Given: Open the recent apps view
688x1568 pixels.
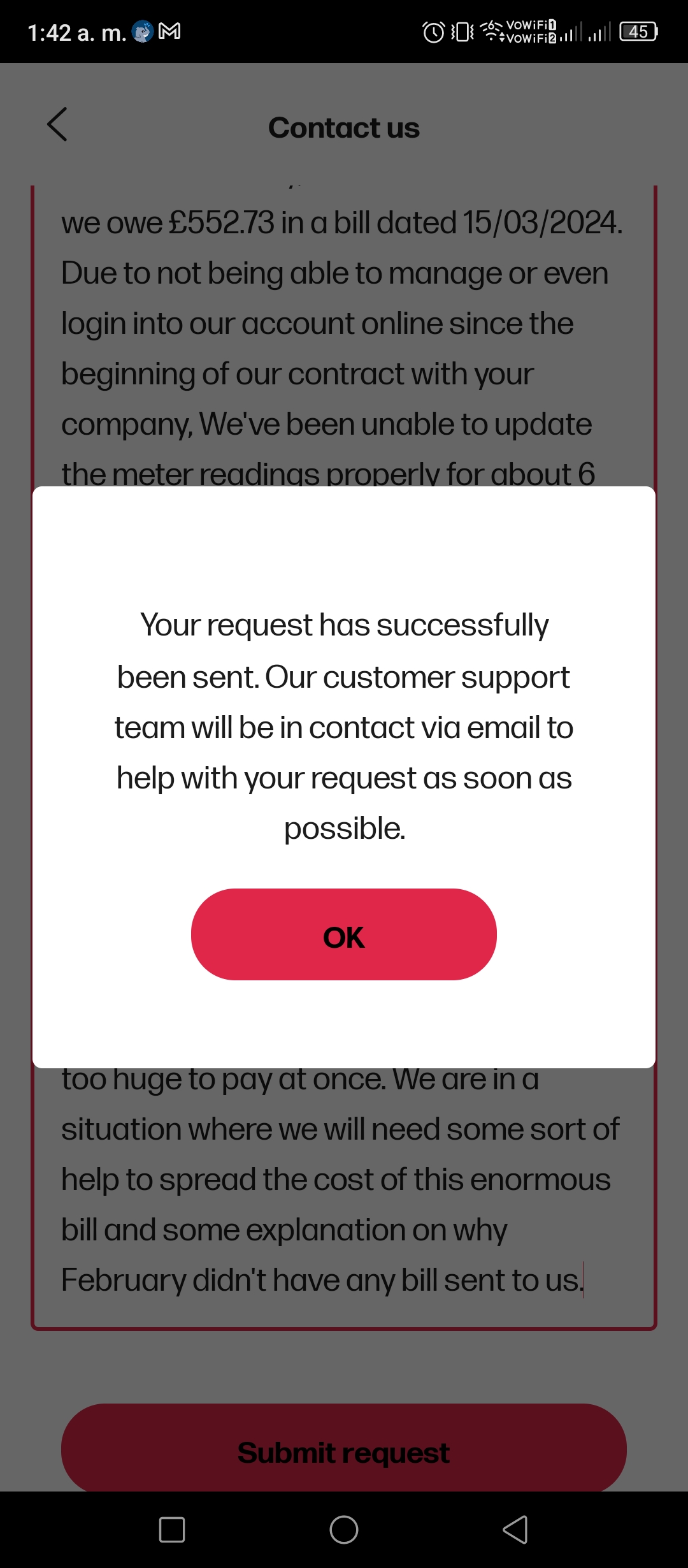Looking at the screenshot, I should (172, 1530).
